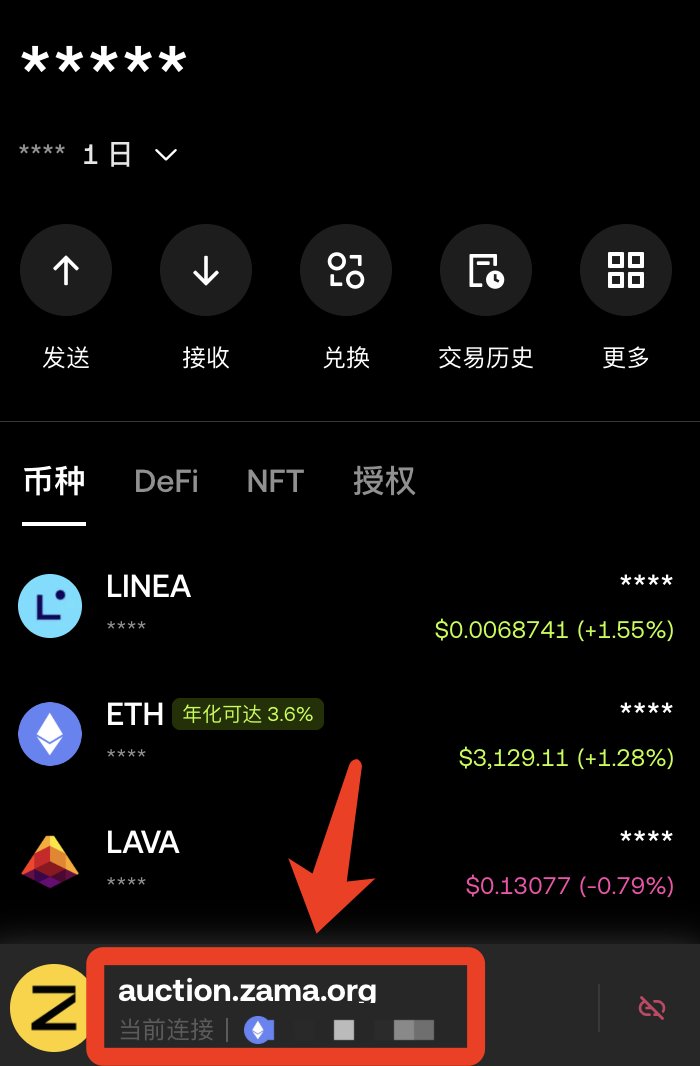
Task: Select the 币种 tab
Action: pyautogui.click(x=54, y=482)
